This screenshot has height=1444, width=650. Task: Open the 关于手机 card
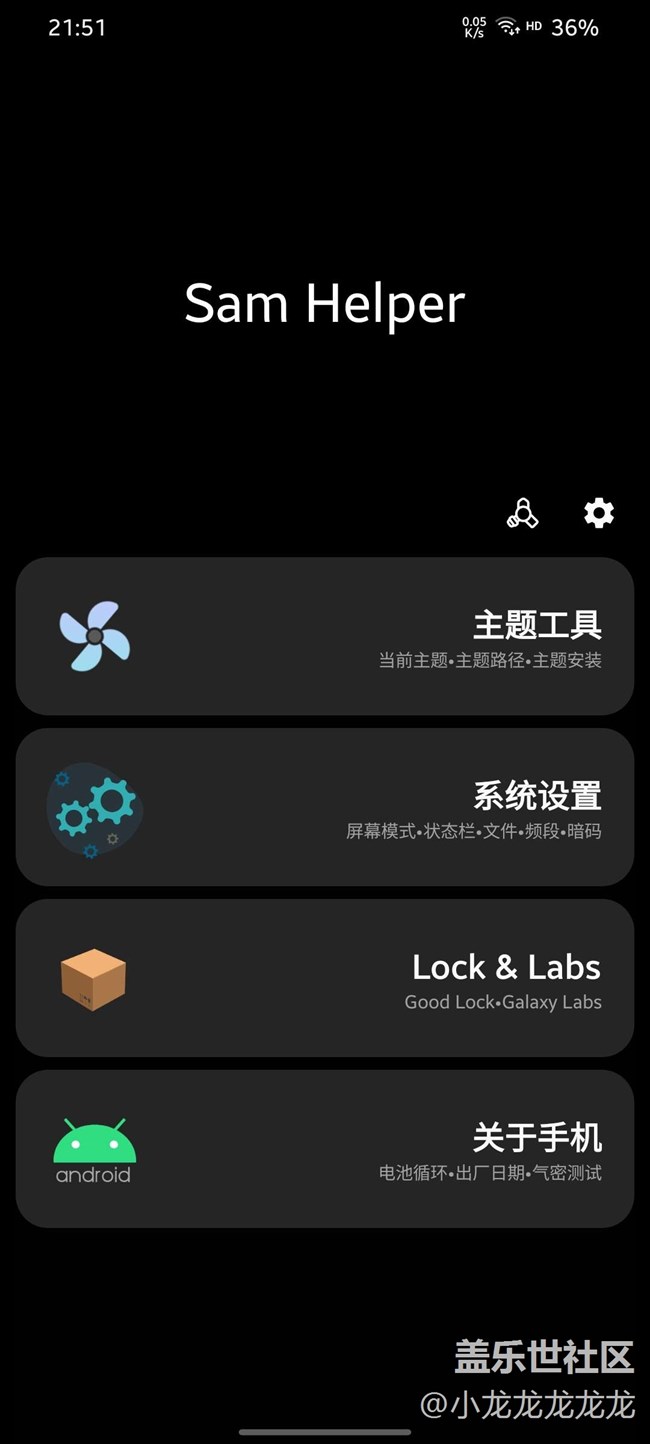point(324,1149)
